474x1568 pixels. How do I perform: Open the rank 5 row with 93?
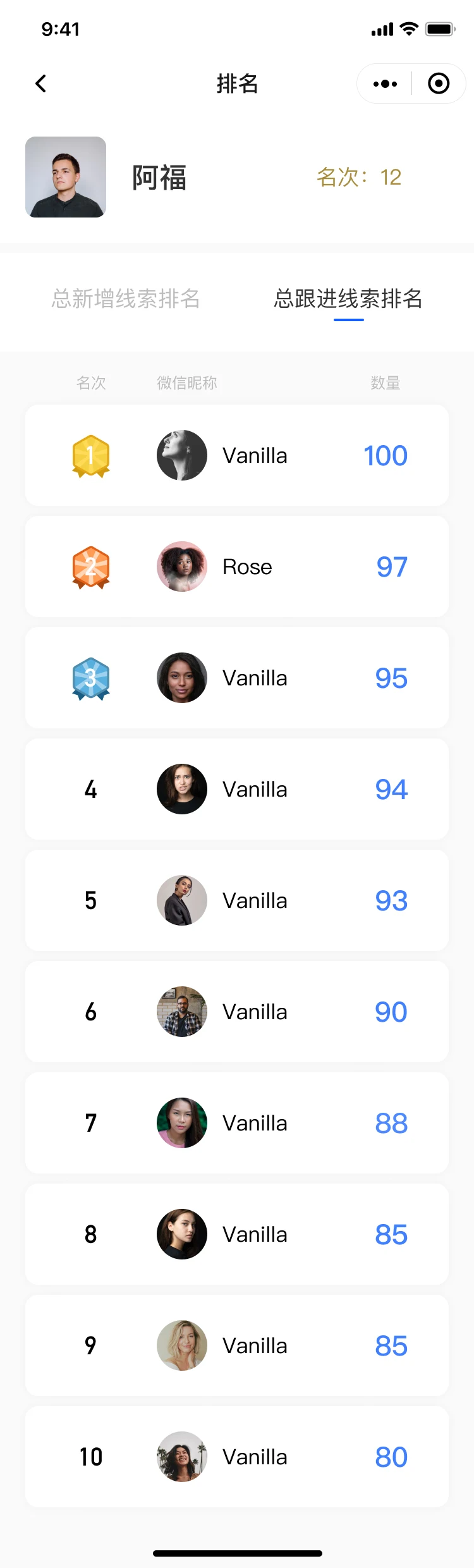[237, 900]
